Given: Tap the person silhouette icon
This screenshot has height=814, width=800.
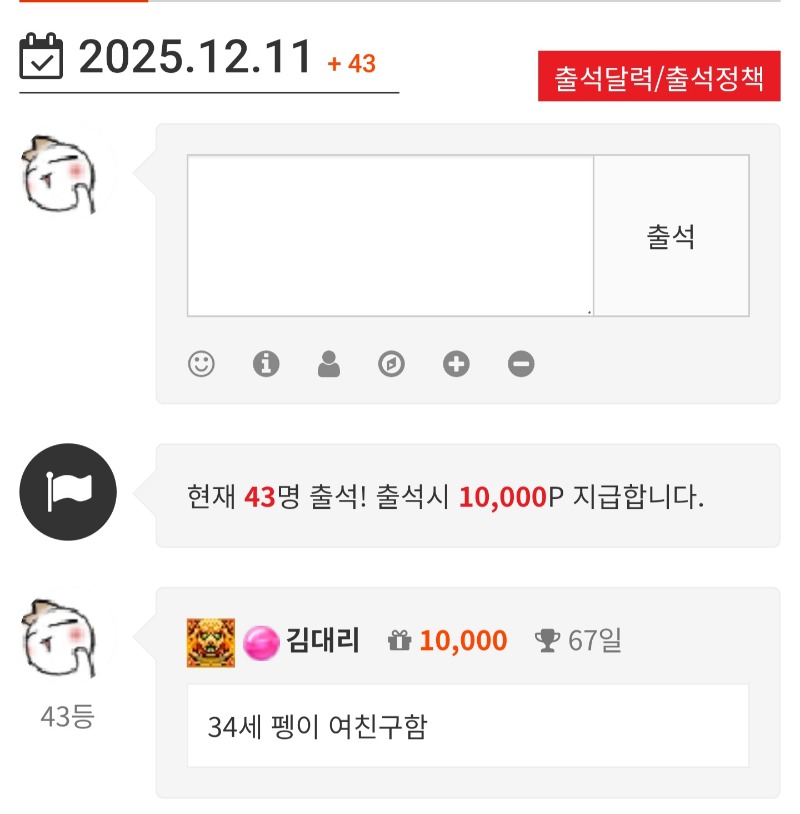Looking at the screenshot, I should [x=328, y=364].
